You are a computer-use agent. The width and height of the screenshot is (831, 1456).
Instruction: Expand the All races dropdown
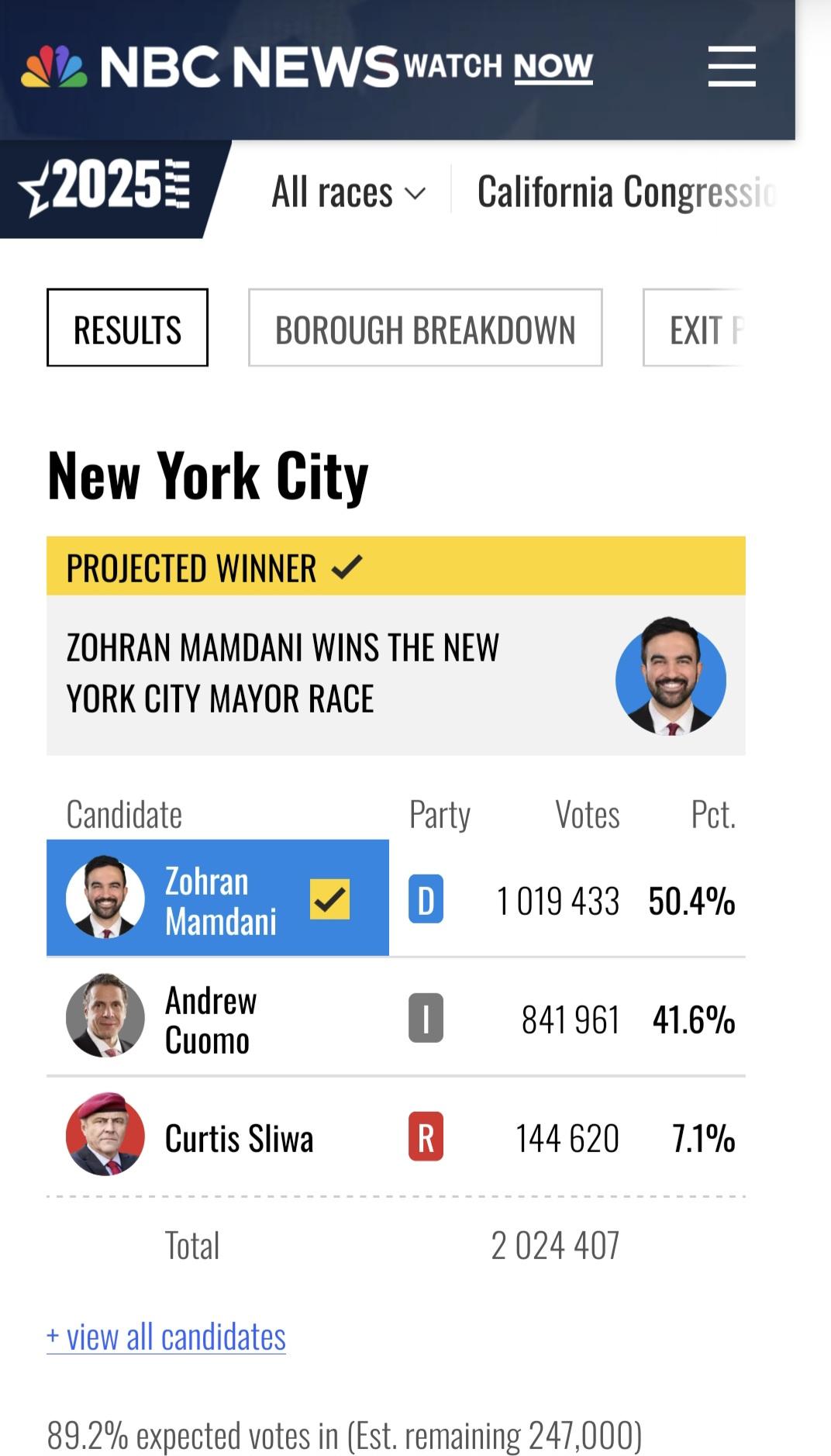tap(348, 191)
